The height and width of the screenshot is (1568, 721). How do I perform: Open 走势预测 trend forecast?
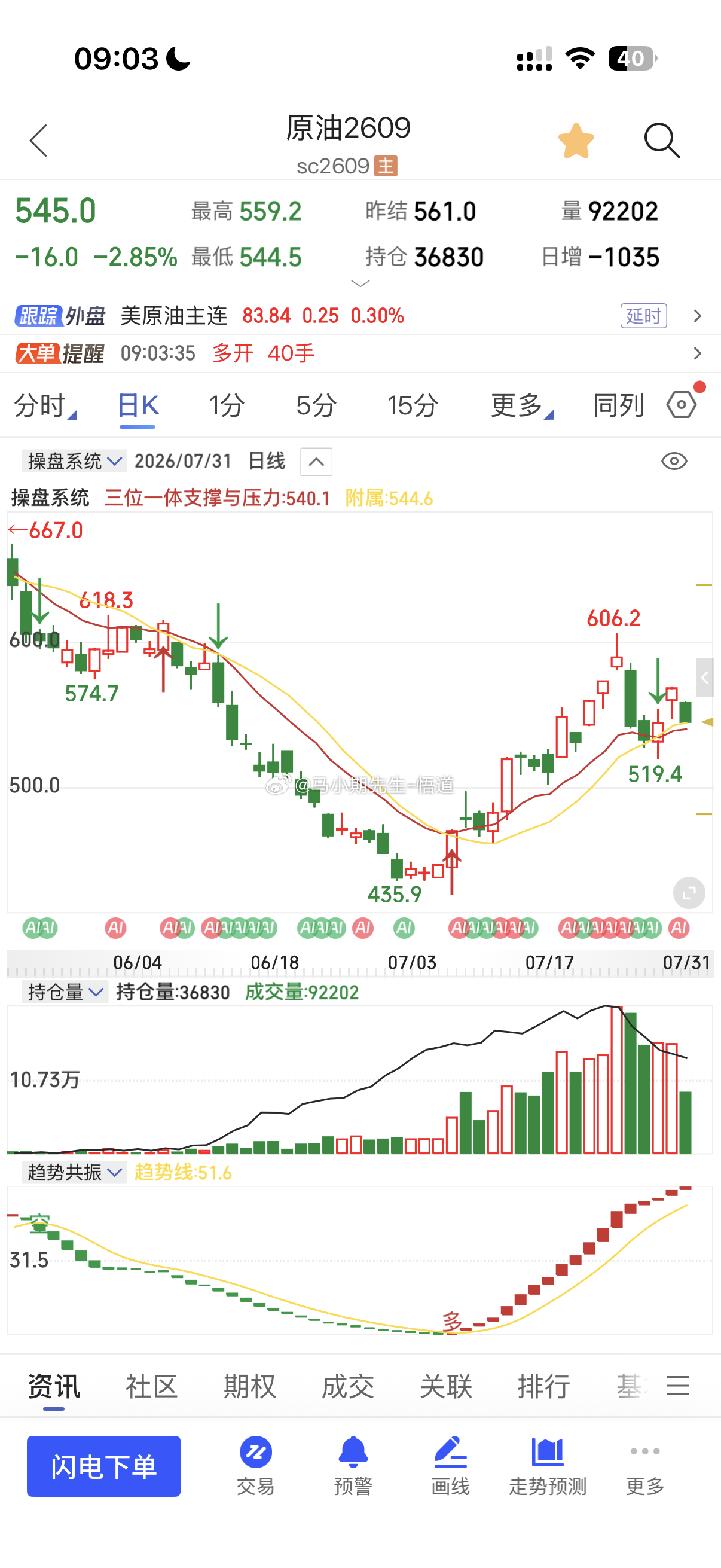coord(548,1466)
